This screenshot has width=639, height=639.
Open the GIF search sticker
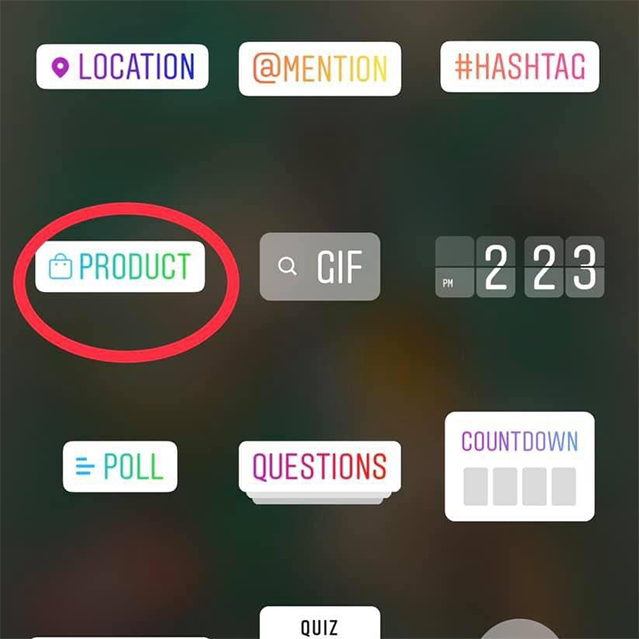point(320,266)
